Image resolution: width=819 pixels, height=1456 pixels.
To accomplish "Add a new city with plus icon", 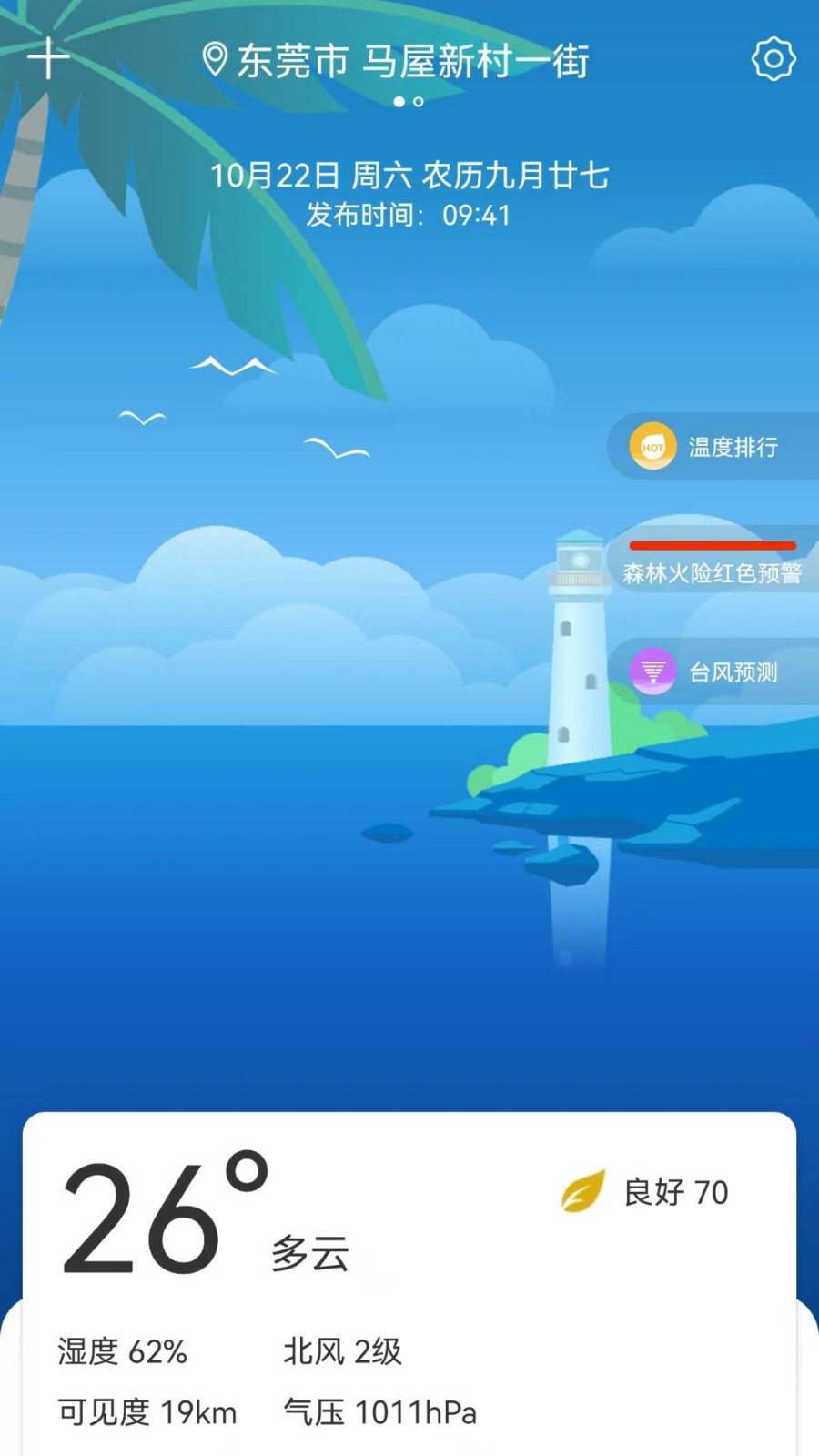I will point(48,59).
